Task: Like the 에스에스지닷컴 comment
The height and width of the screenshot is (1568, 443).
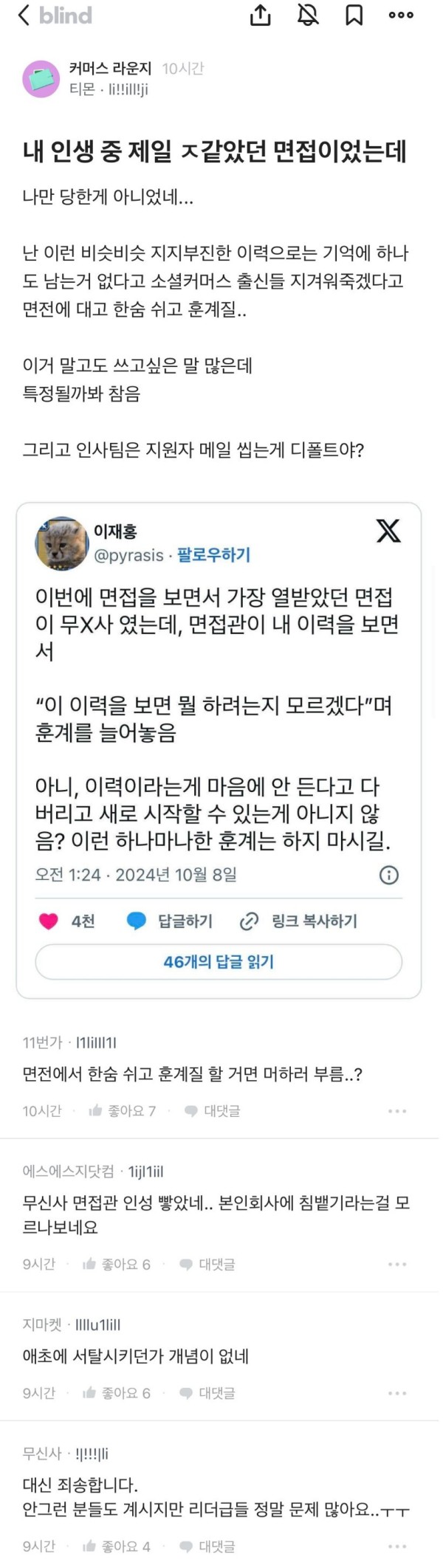Action: (117, 1264)
